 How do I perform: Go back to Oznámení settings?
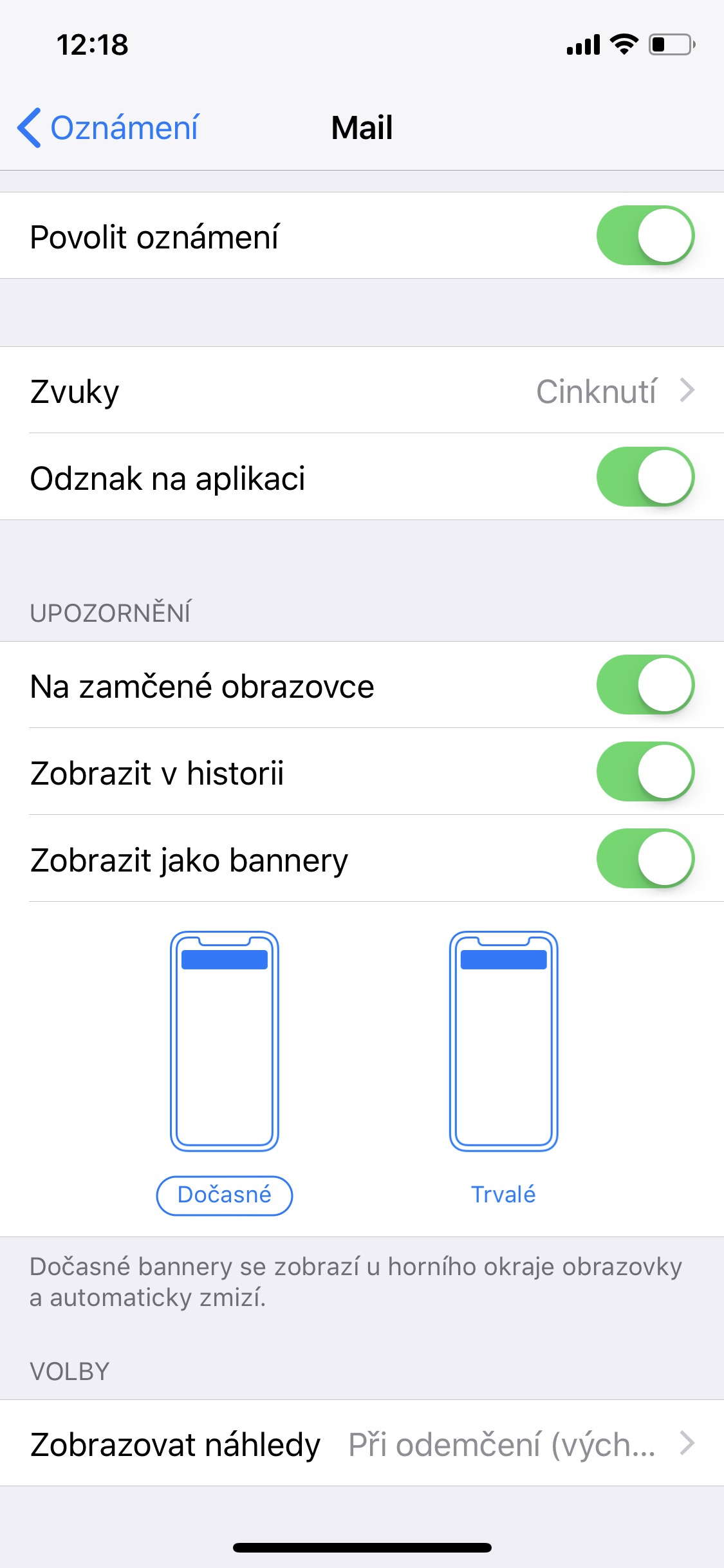pyautogui.click(x=108, y=127)
